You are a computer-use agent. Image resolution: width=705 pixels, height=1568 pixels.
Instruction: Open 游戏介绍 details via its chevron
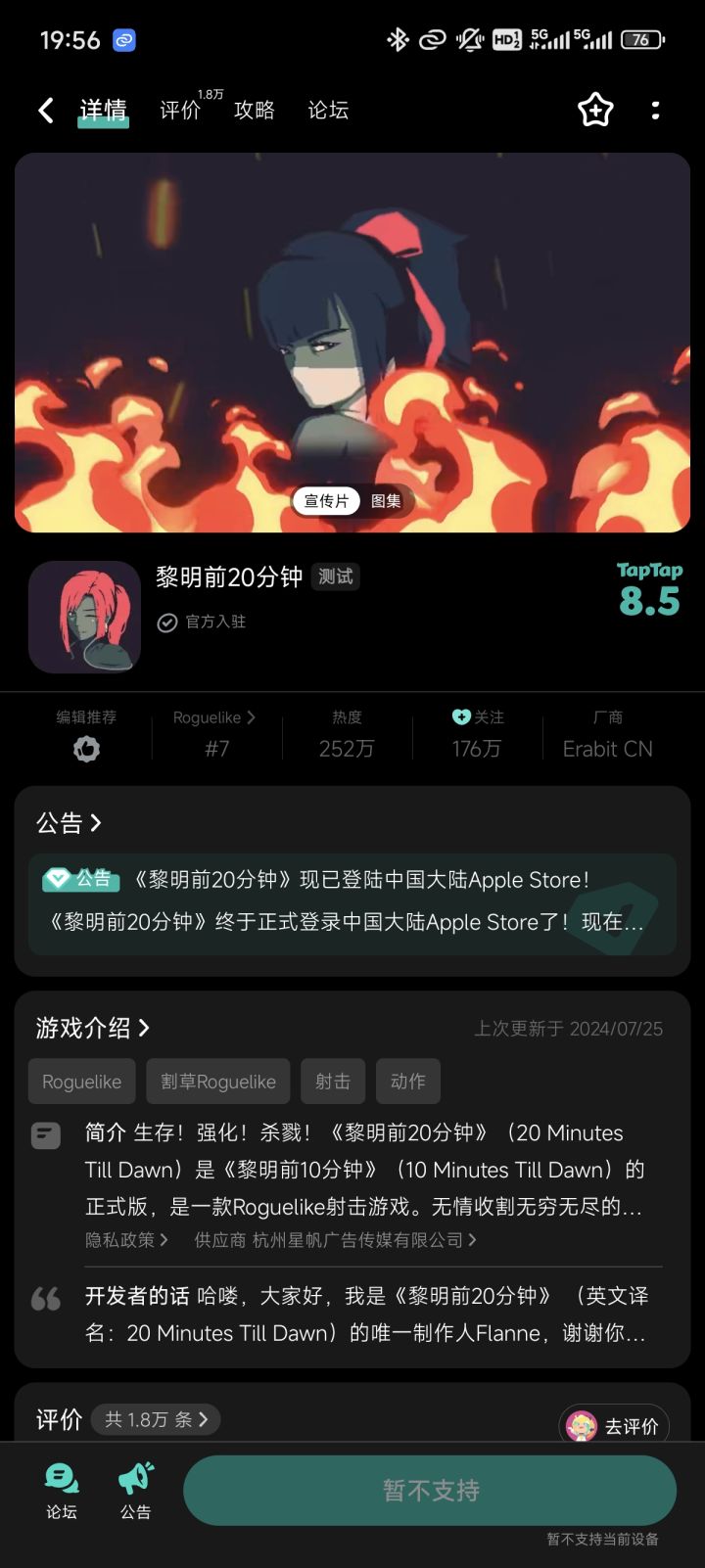pos(93,1029)
